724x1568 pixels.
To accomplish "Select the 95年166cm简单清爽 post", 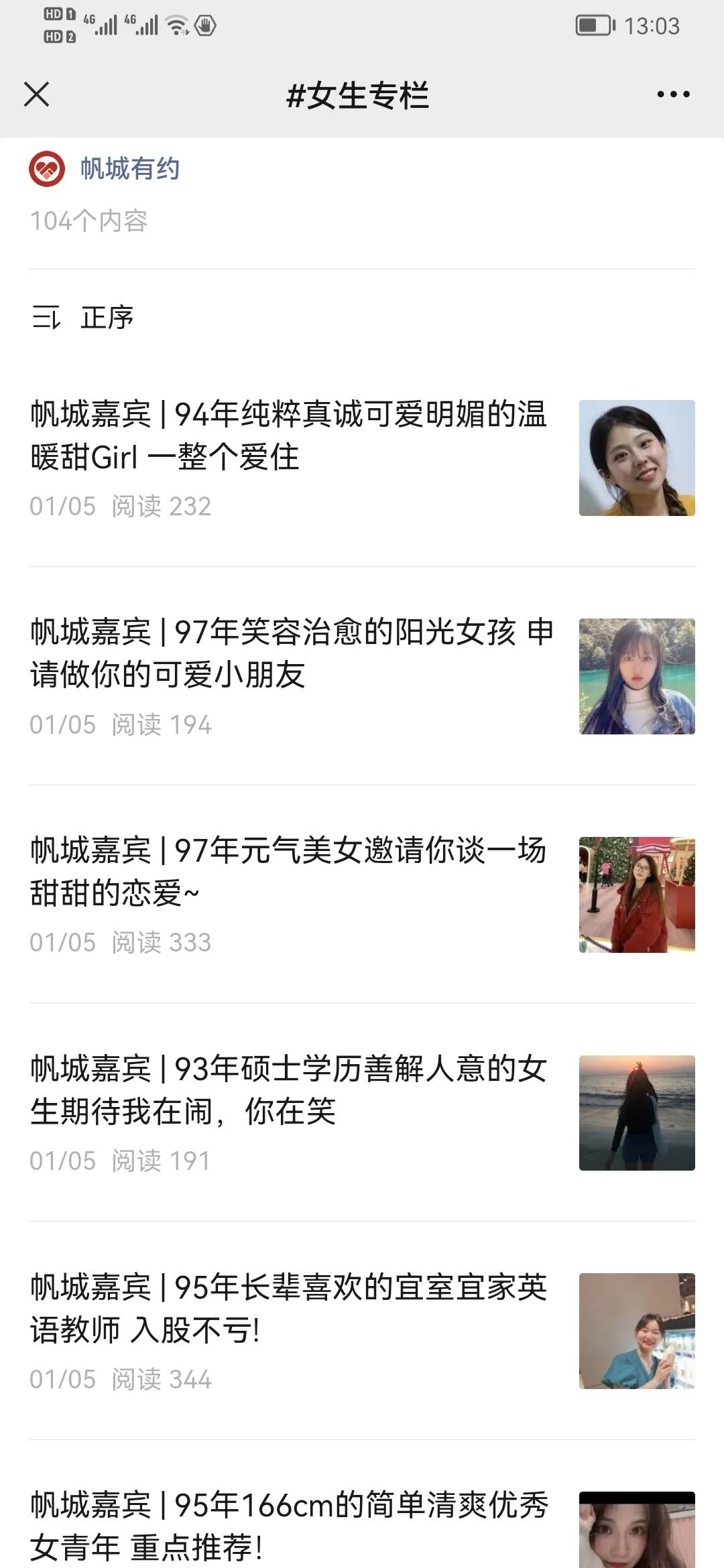I will point(290,1525).
